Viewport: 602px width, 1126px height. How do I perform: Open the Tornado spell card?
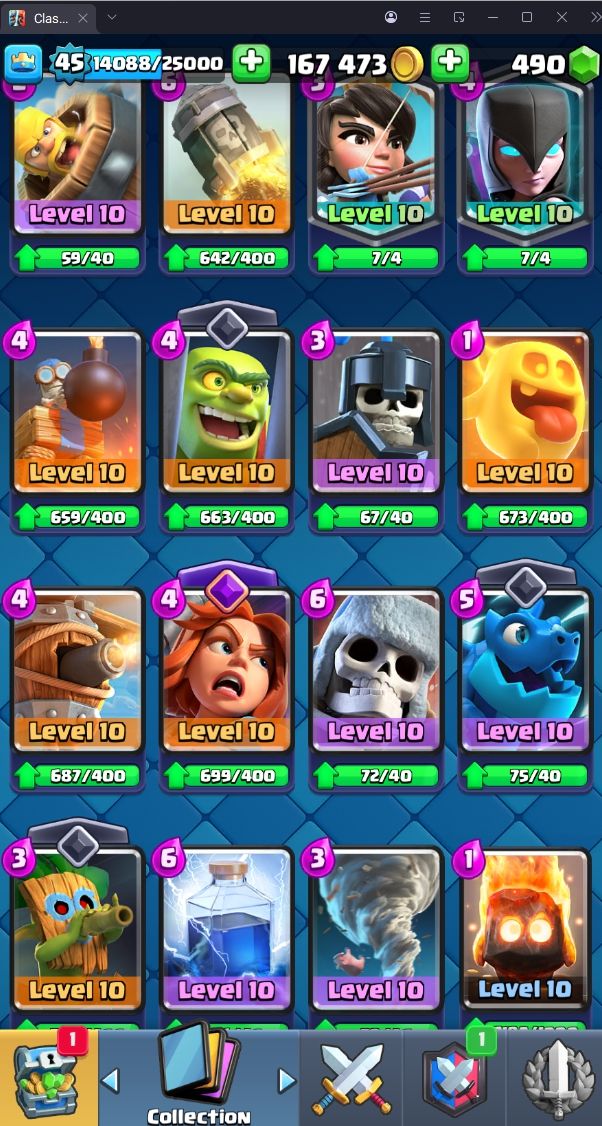pyautogui.click(x=376, y=925)
